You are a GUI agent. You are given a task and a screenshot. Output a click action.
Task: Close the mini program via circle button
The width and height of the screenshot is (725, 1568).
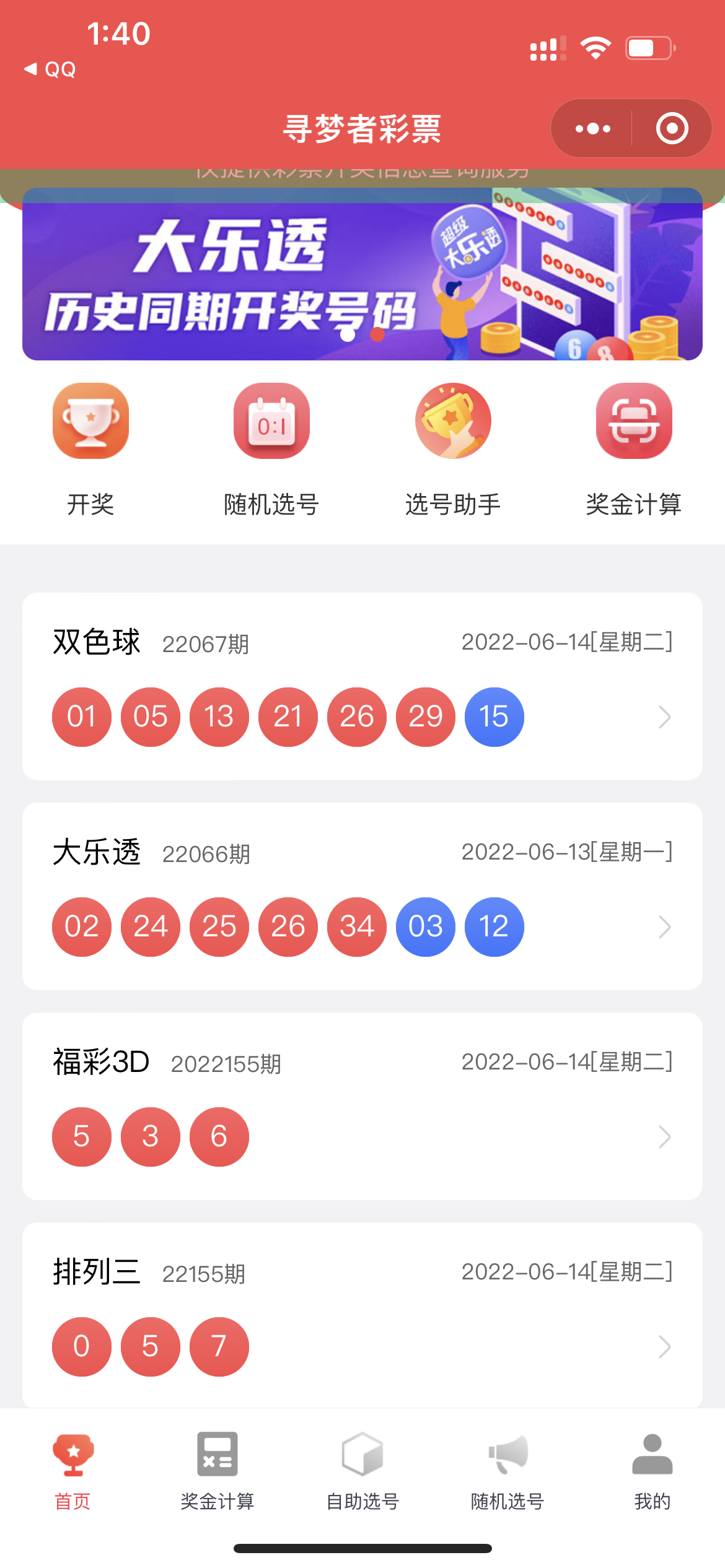pyautogui.click(x=672, y=129)
